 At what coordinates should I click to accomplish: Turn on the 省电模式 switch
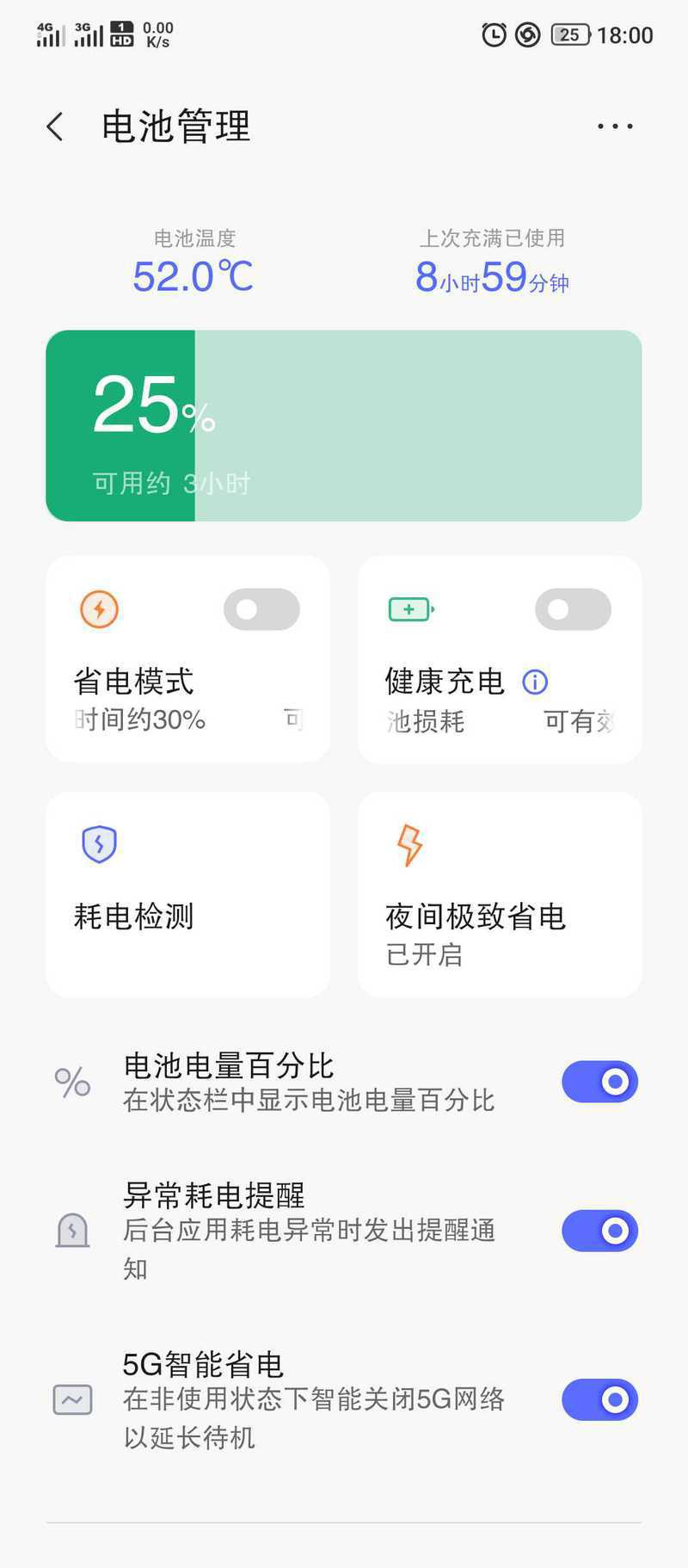click(261, 609)
